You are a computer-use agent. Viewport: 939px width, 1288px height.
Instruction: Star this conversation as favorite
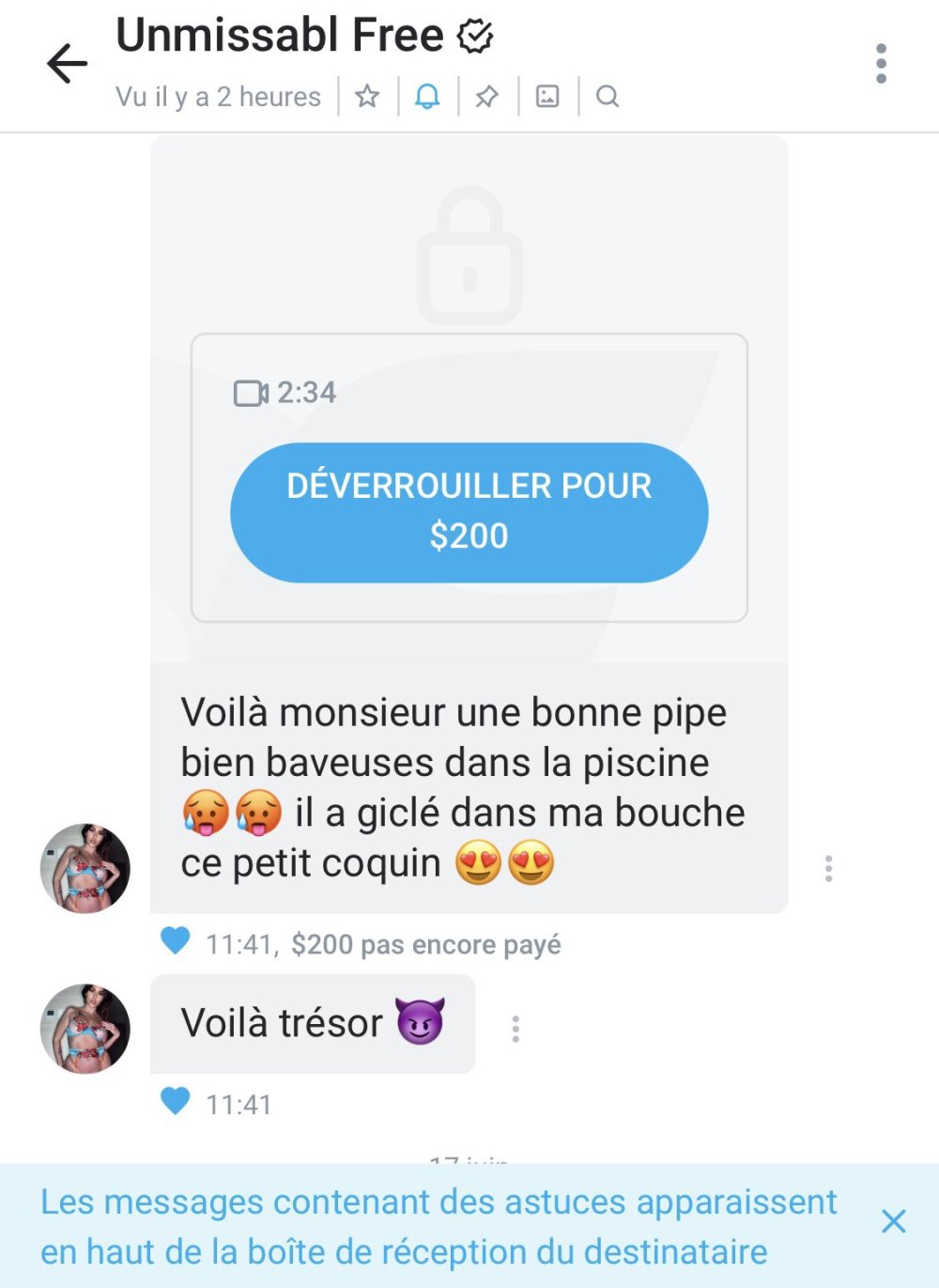point(367,96)
